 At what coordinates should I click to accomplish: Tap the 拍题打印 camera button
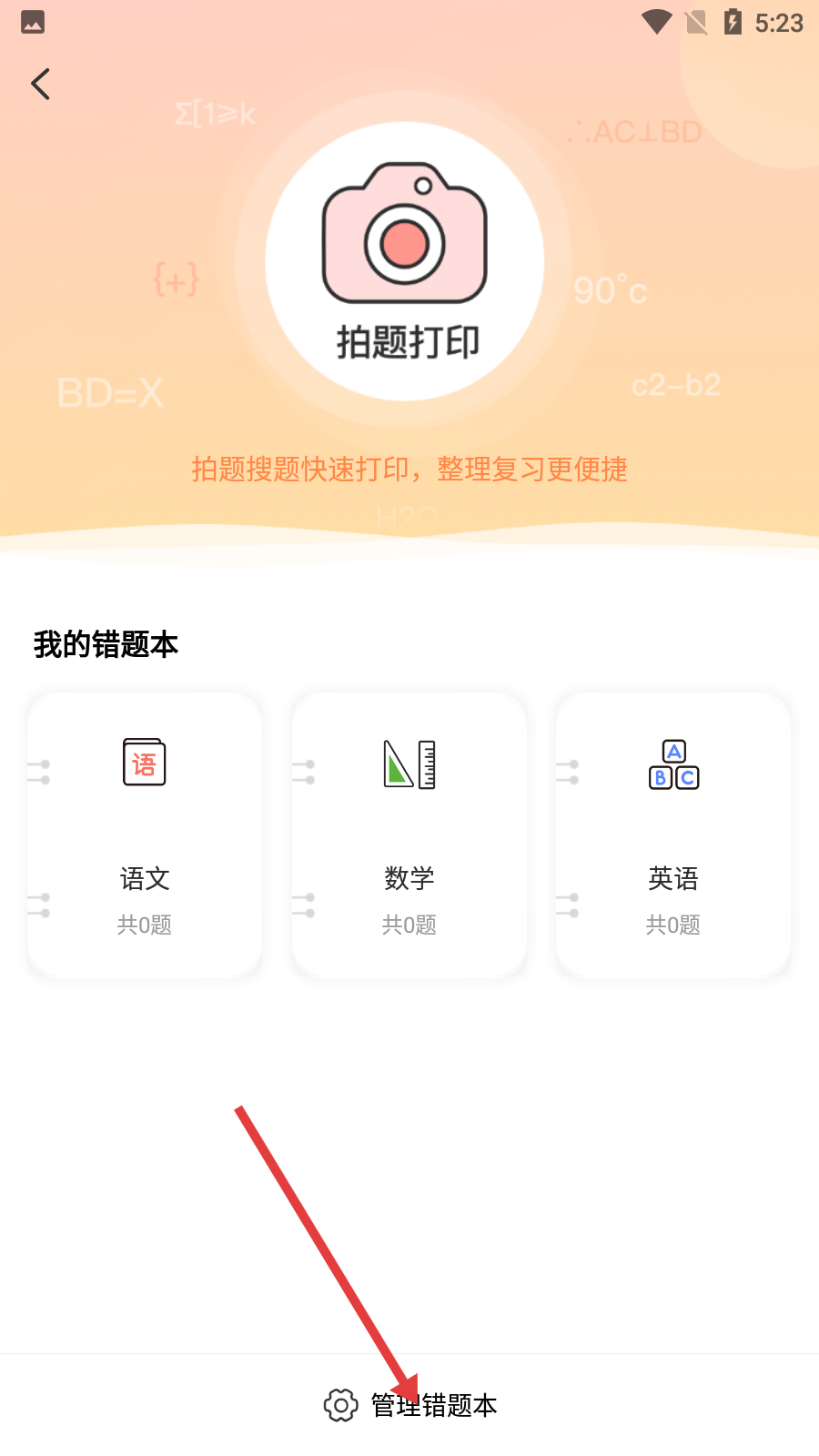click(405, 261)
